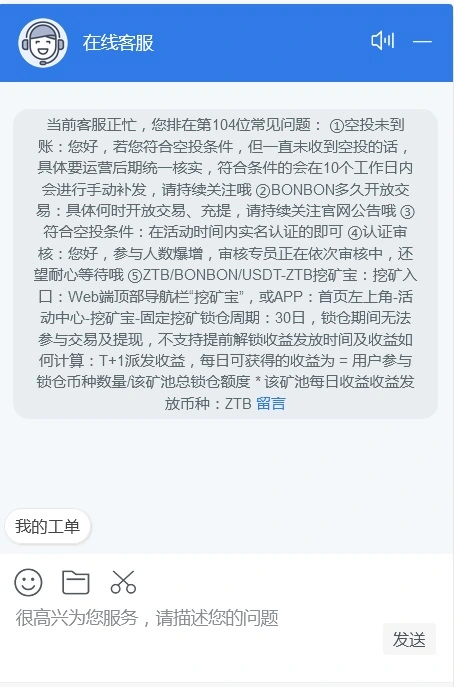Screen dimensions: 454x687
Task: Open the emoji smiley picker
Action: pyautogui.click(x=28, y=582)
